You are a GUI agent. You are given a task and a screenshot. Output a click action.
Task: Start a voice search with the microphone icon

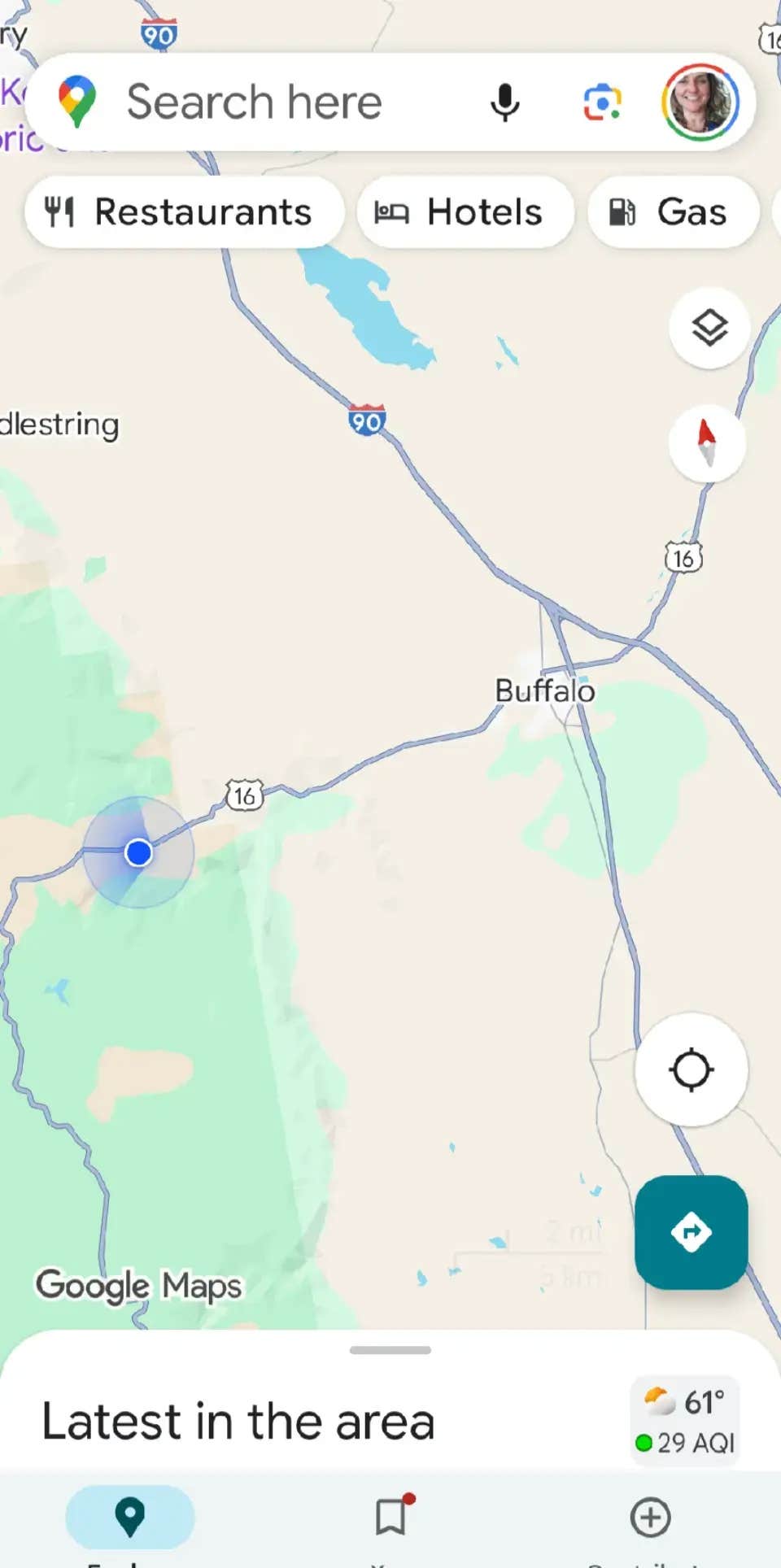click(x=505, y=101)
